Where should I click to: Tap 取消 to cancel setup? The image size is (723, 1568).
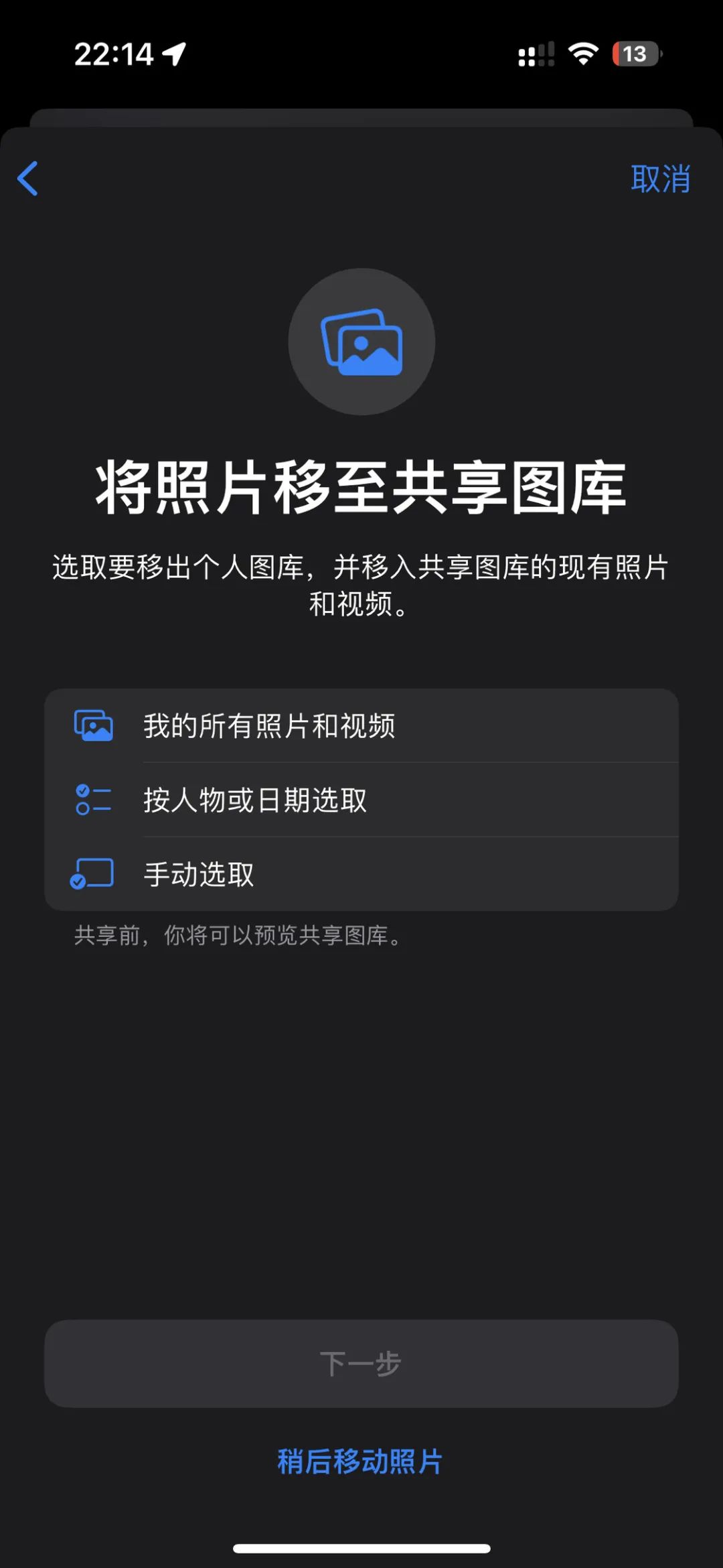660,180
